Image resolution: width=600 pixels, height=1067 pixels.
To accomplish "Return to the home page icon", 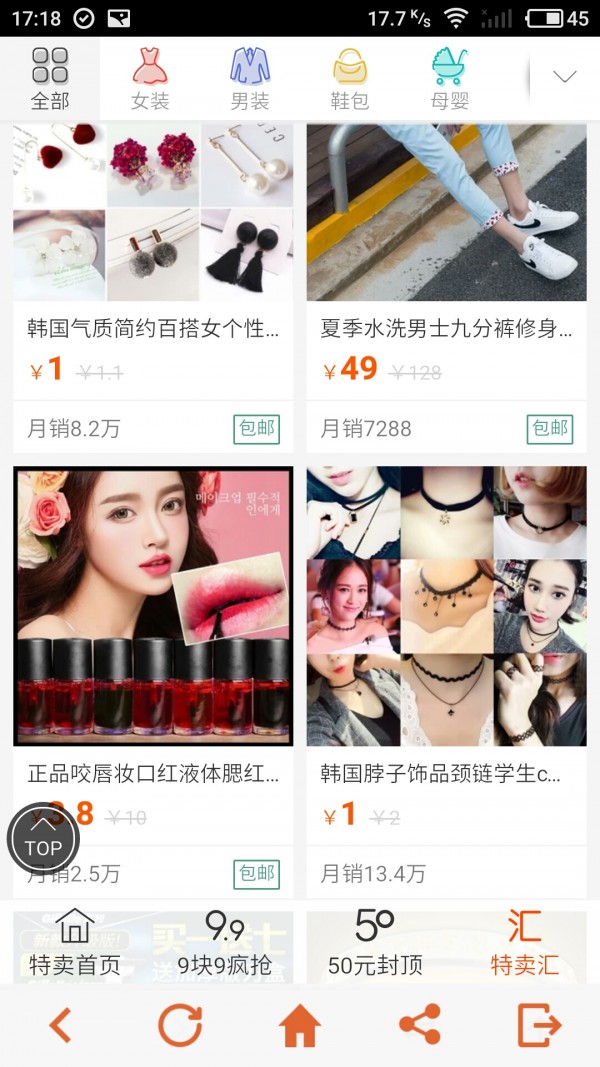I will pos(300,1026).
